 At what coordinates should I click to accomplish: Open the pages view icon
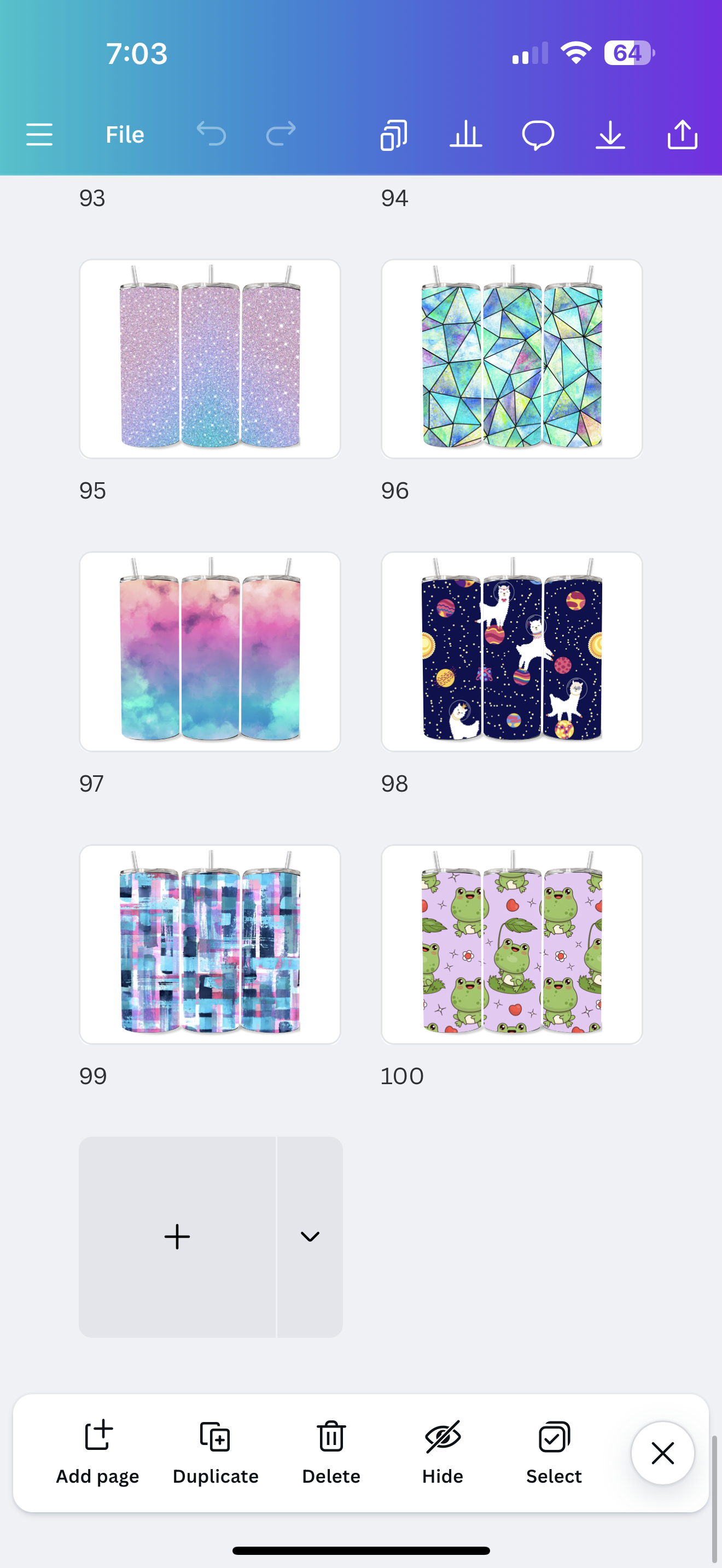[394, 134]
